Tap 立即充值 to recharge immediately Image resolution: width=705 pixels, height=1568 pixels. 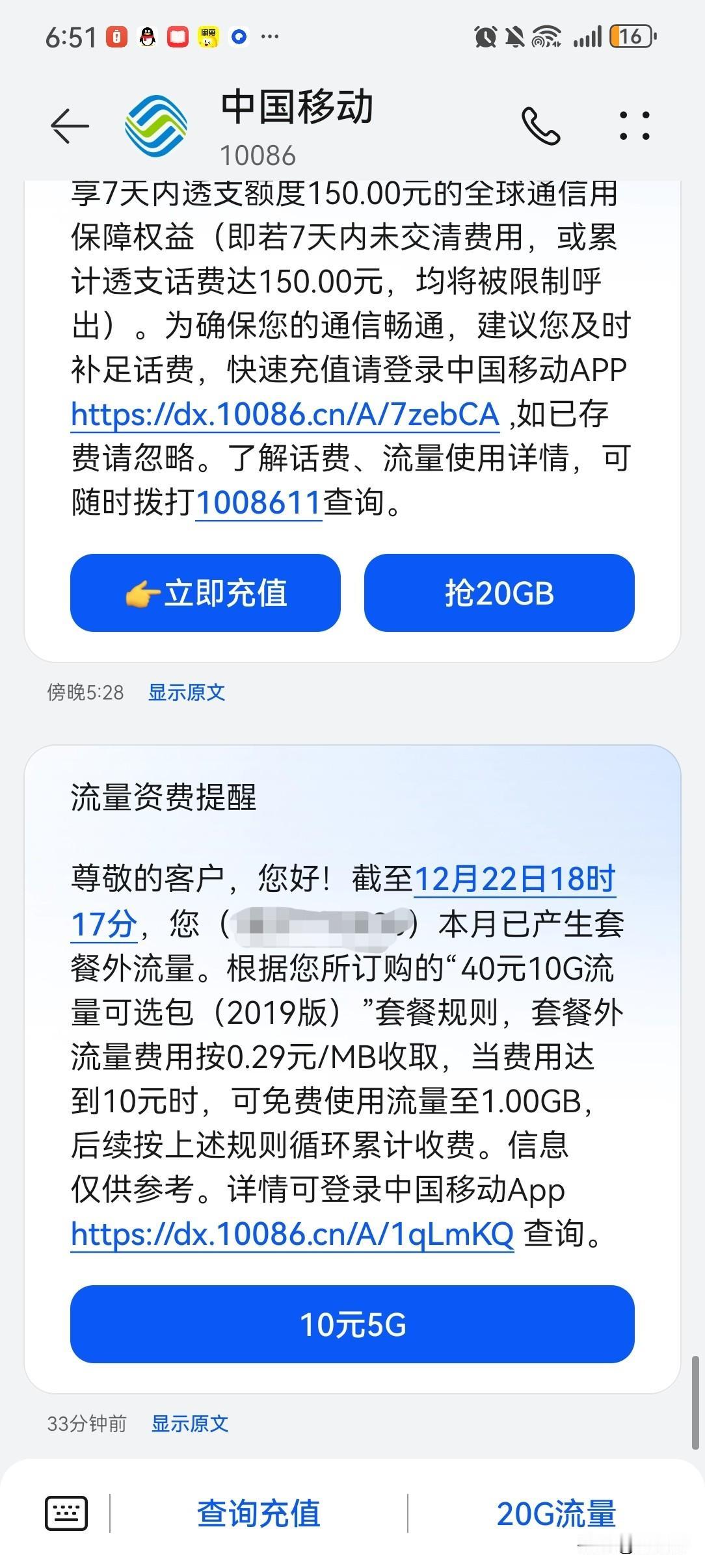coord(205,593)
